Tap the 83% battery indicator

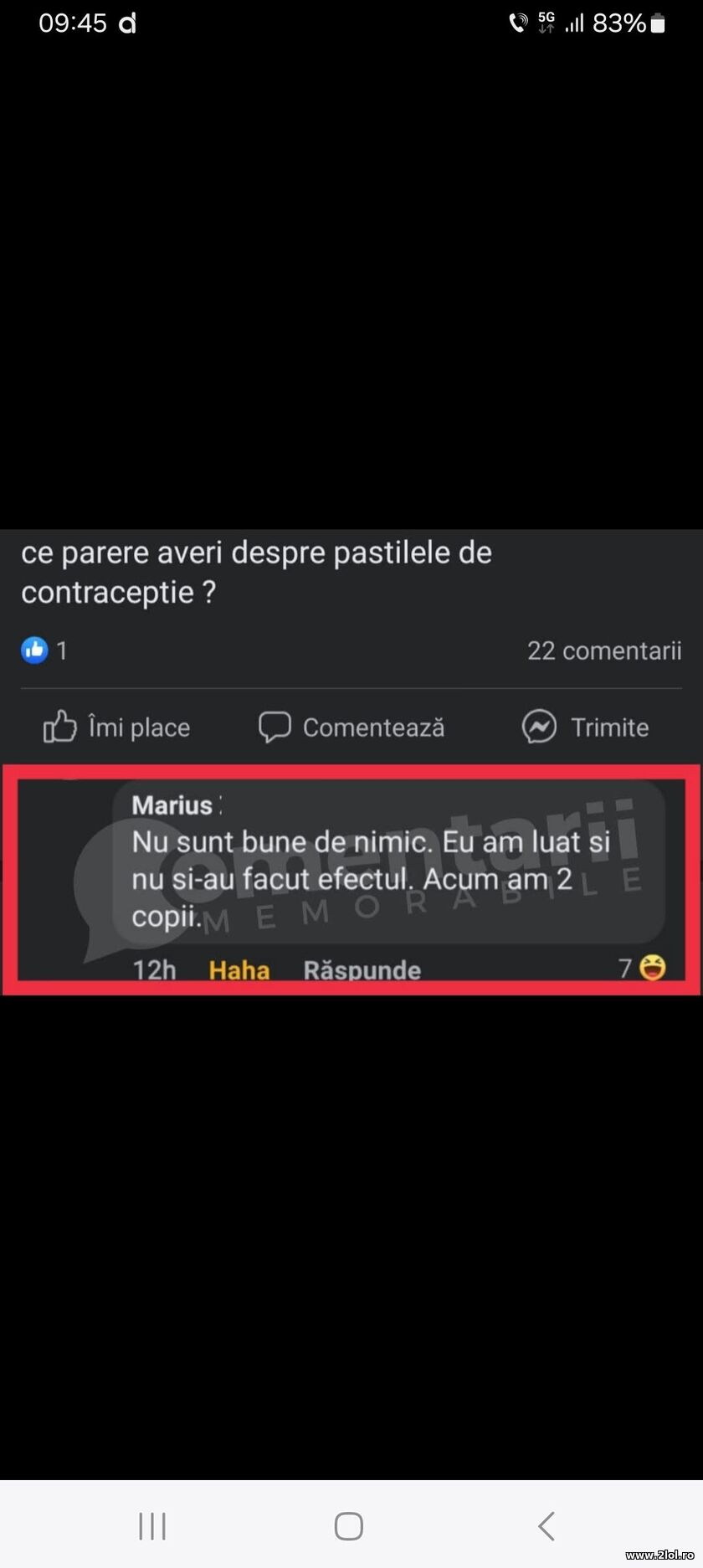(623, 23)
